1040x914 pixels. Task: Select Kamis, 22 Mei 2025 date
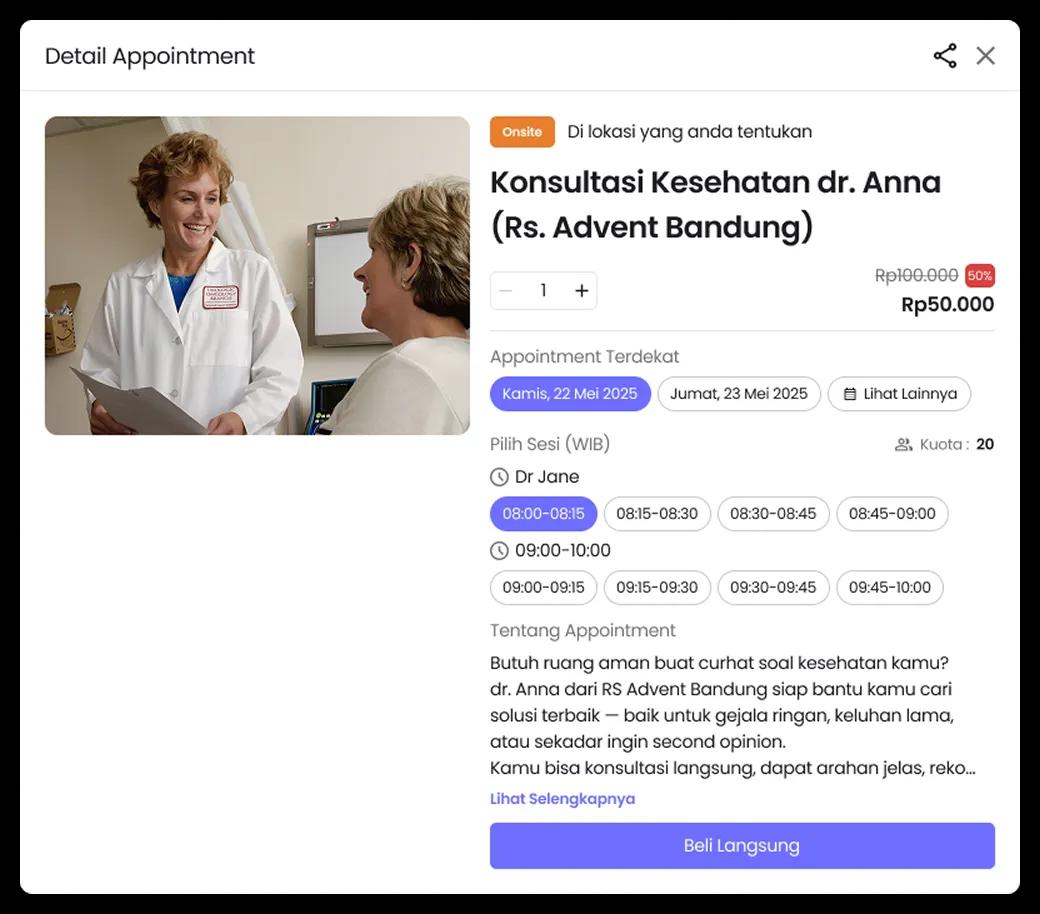570,394
